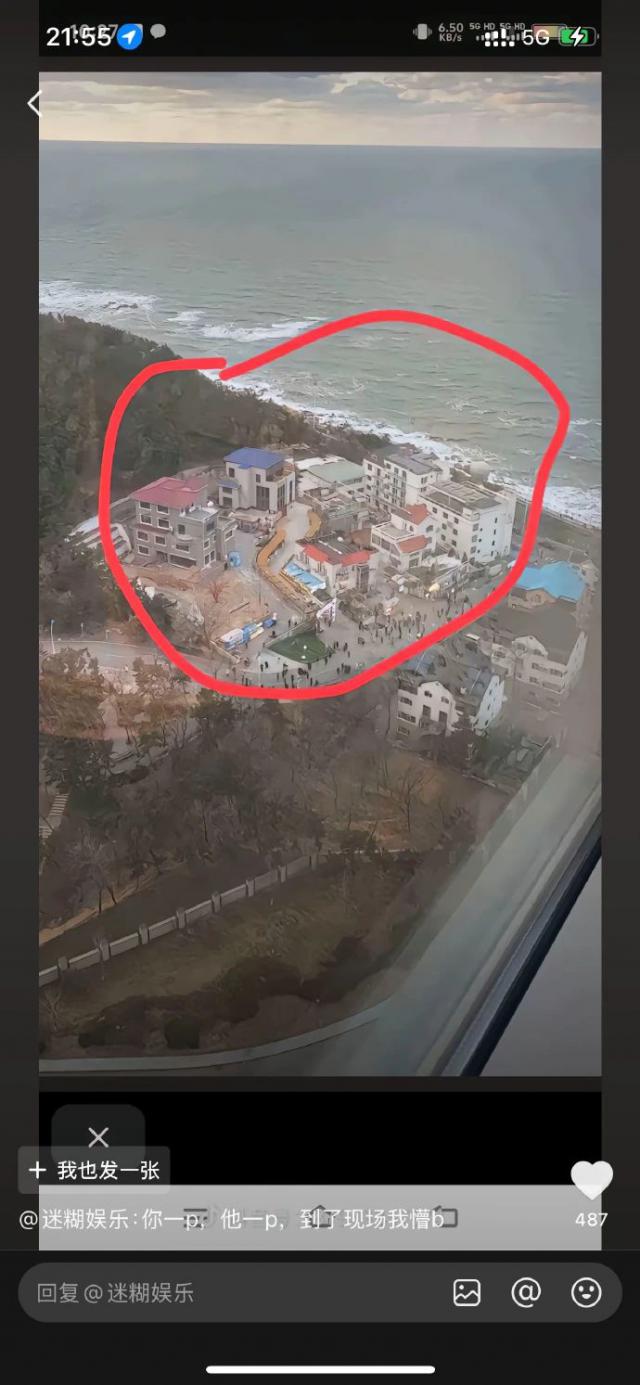Focus the 回复 @迷糊娱乐 reply field
This screenshot has width=640, height=1385.
230,1293
